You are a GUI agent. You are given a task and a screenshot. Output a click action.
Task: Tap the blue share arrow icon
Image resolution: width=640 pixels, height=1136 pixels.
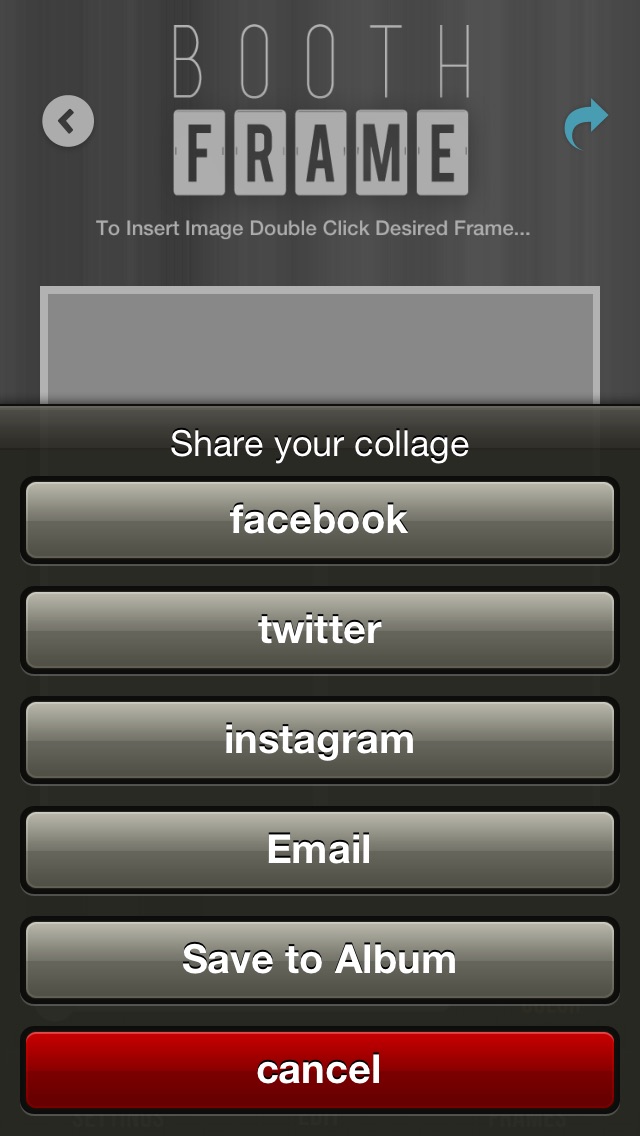[586, 124]
